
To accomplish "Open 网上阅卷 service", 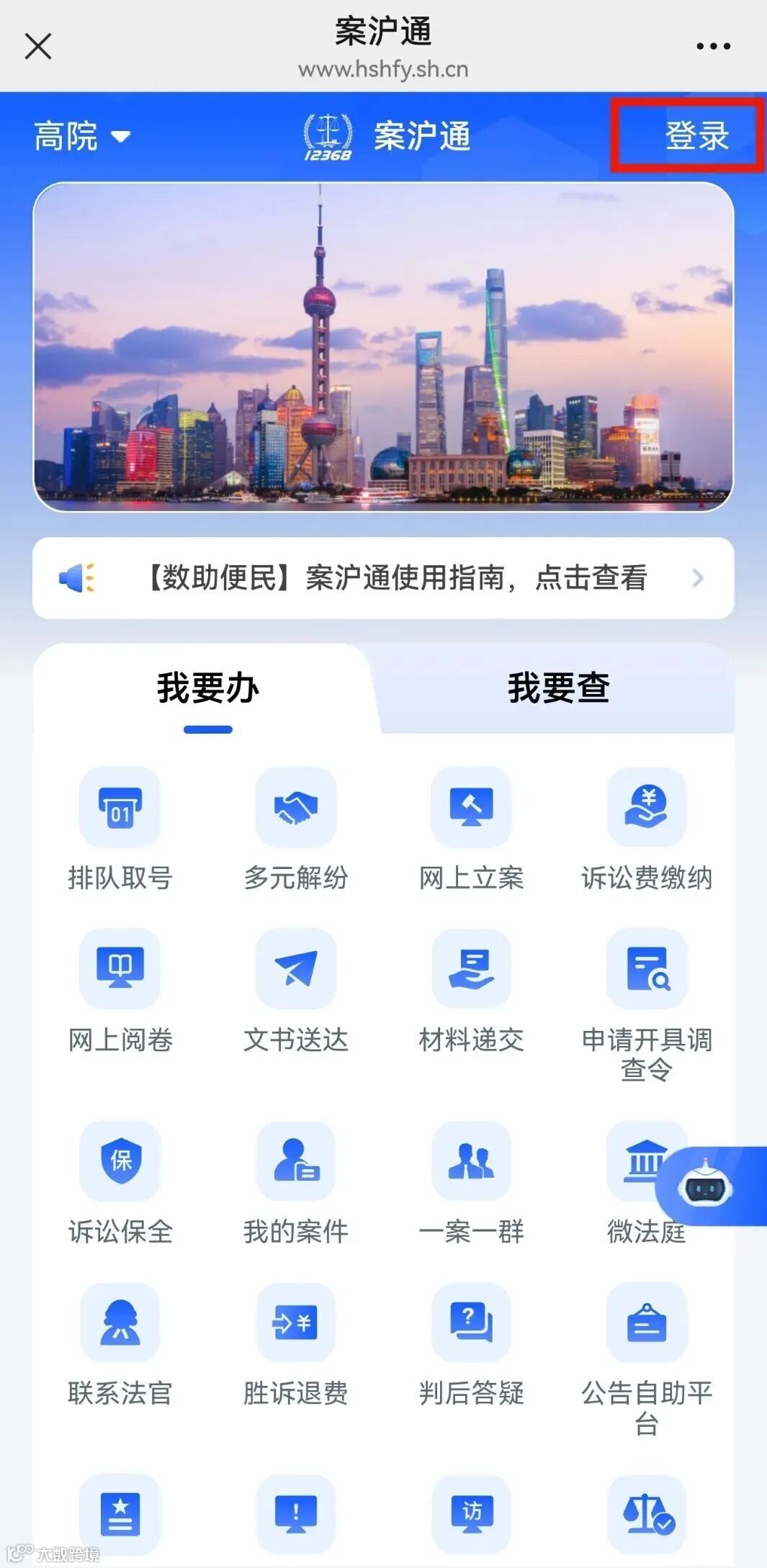I will click(x=120, y=990).
